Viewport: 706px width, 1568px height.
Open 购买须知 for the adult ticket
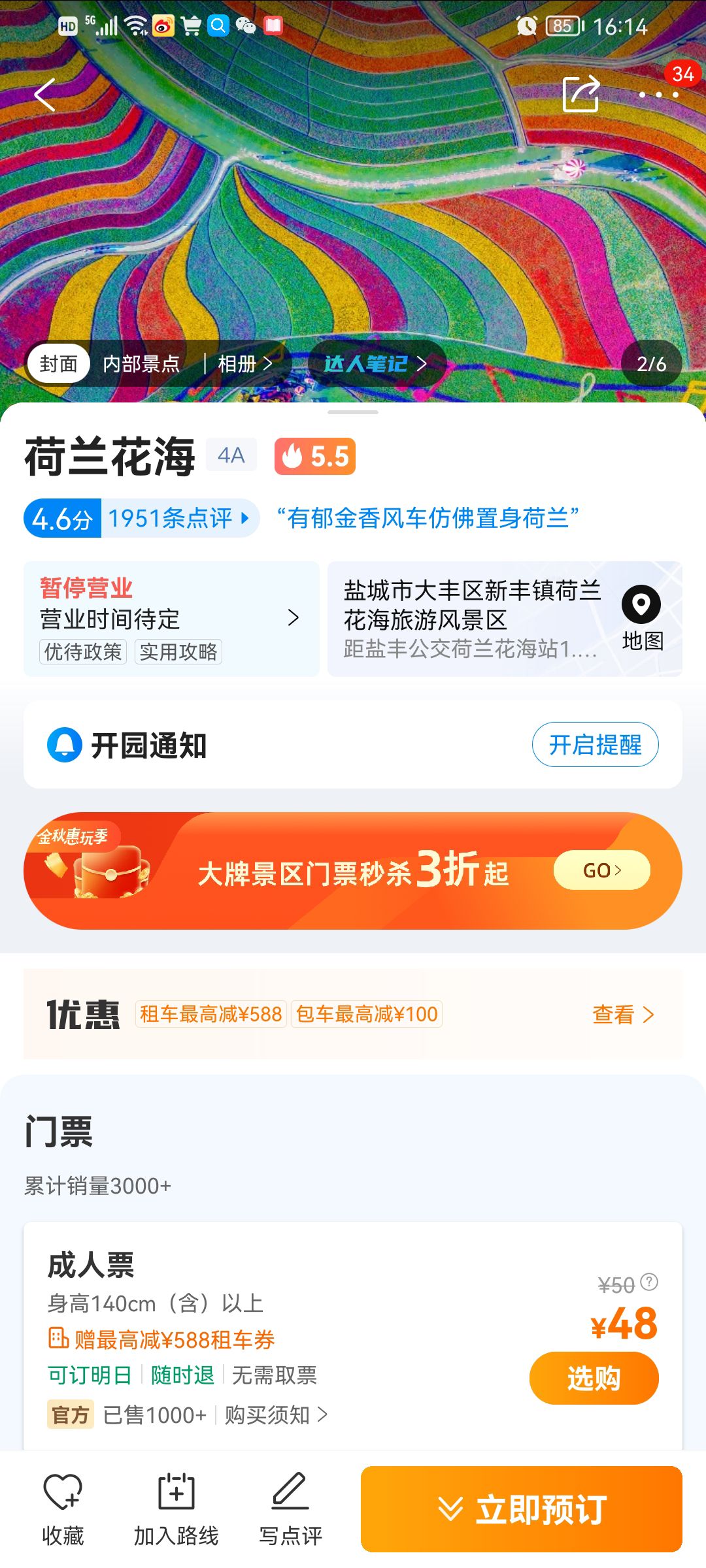[x=276, y=1415]
